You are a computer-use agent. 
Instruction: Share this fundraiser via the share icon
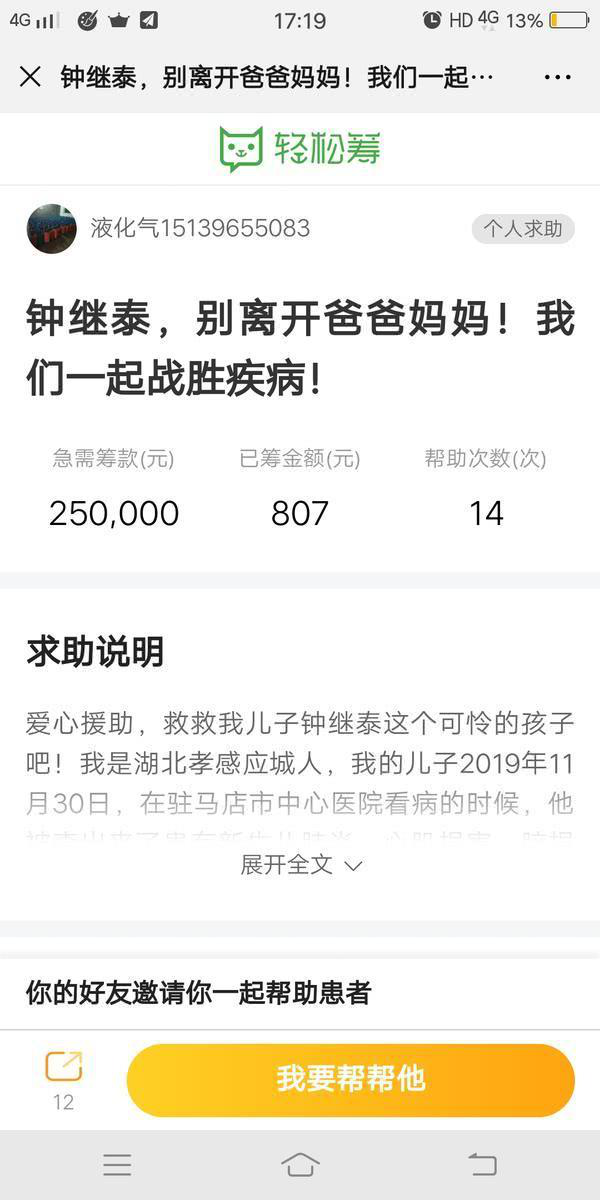point(63,1068)
